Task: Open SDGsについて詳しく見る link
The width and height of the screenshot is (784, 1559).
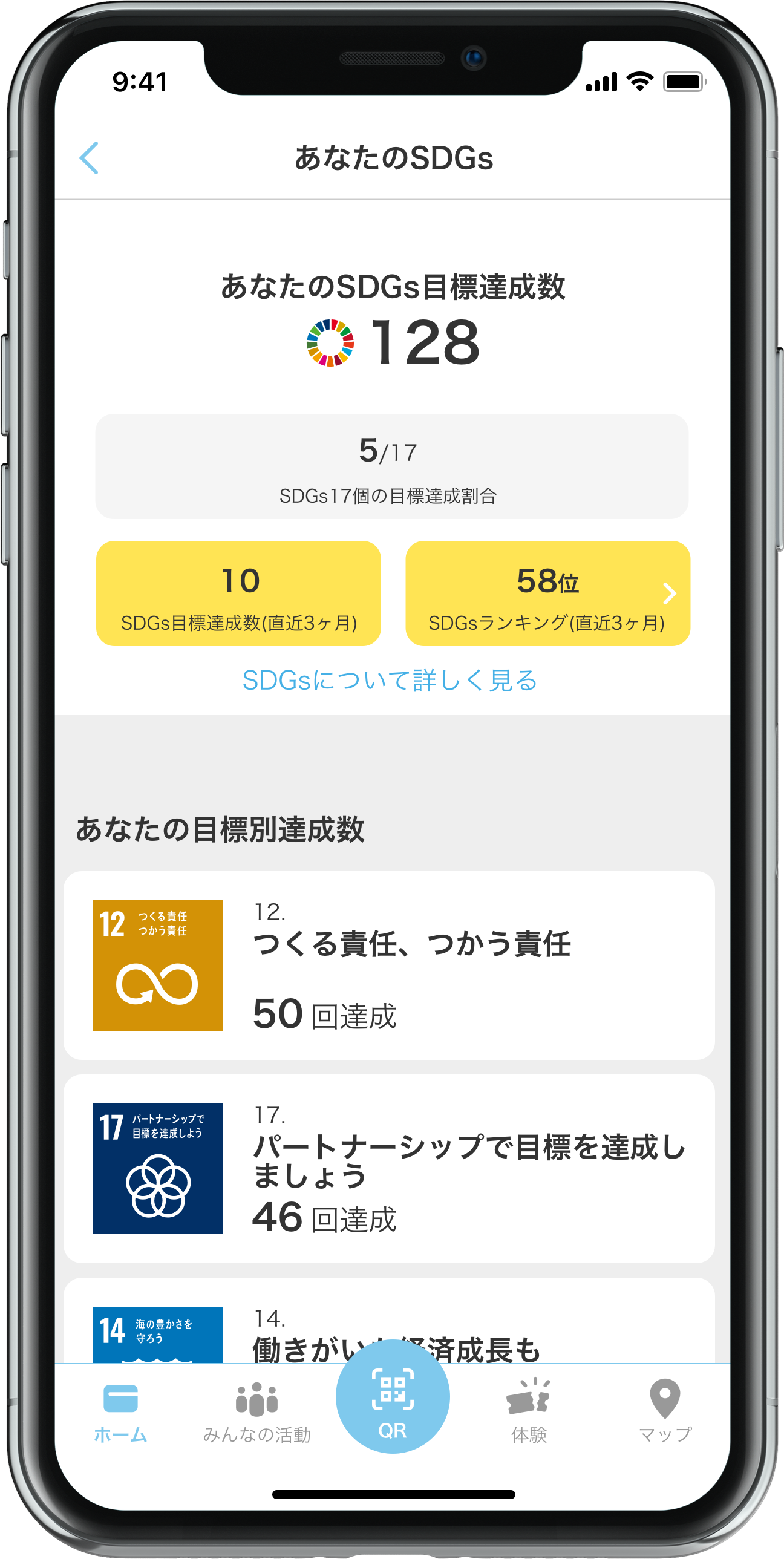Action: [x=391, y=680]
